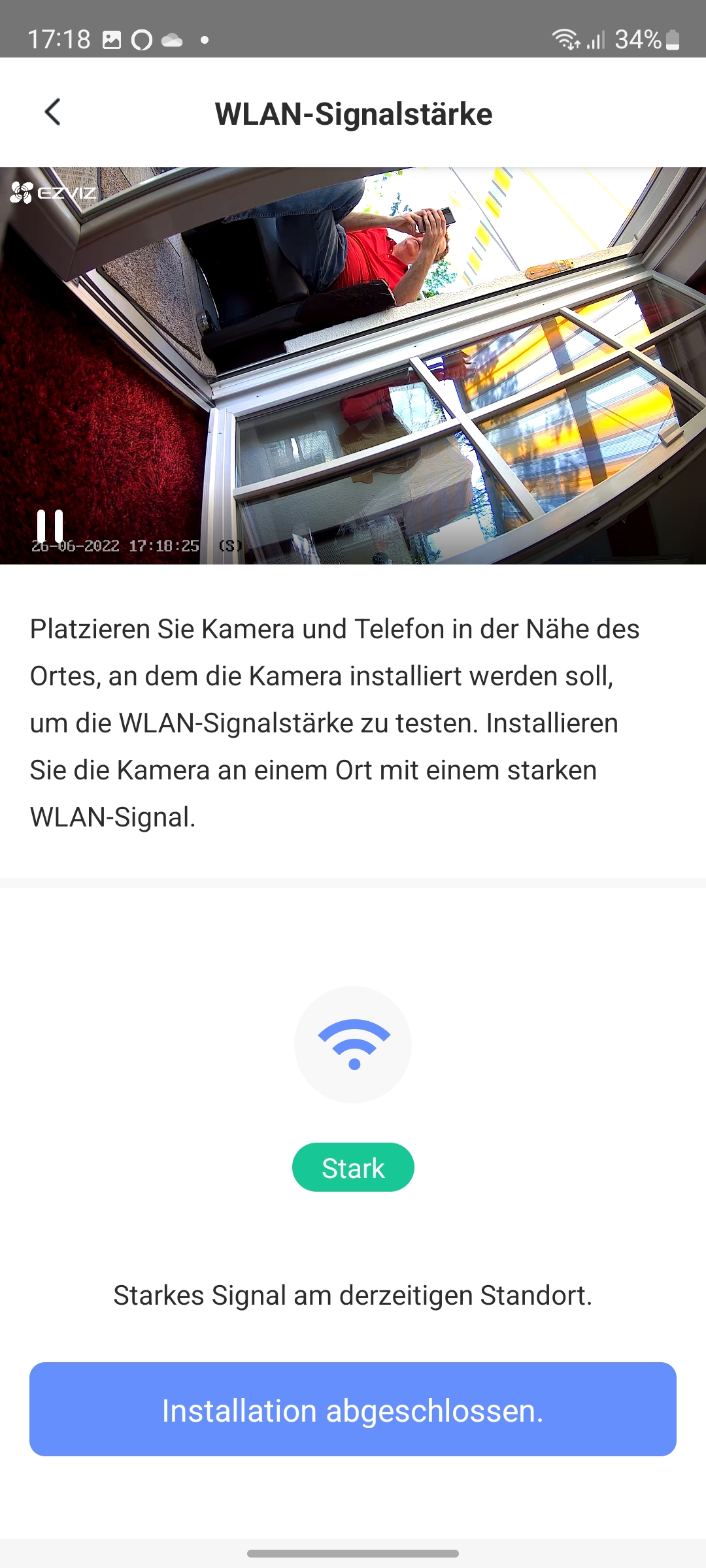Tap Installation abgeschlossen button
706x1568 pixels.
pyautogui.click(x=353, y=1409)
